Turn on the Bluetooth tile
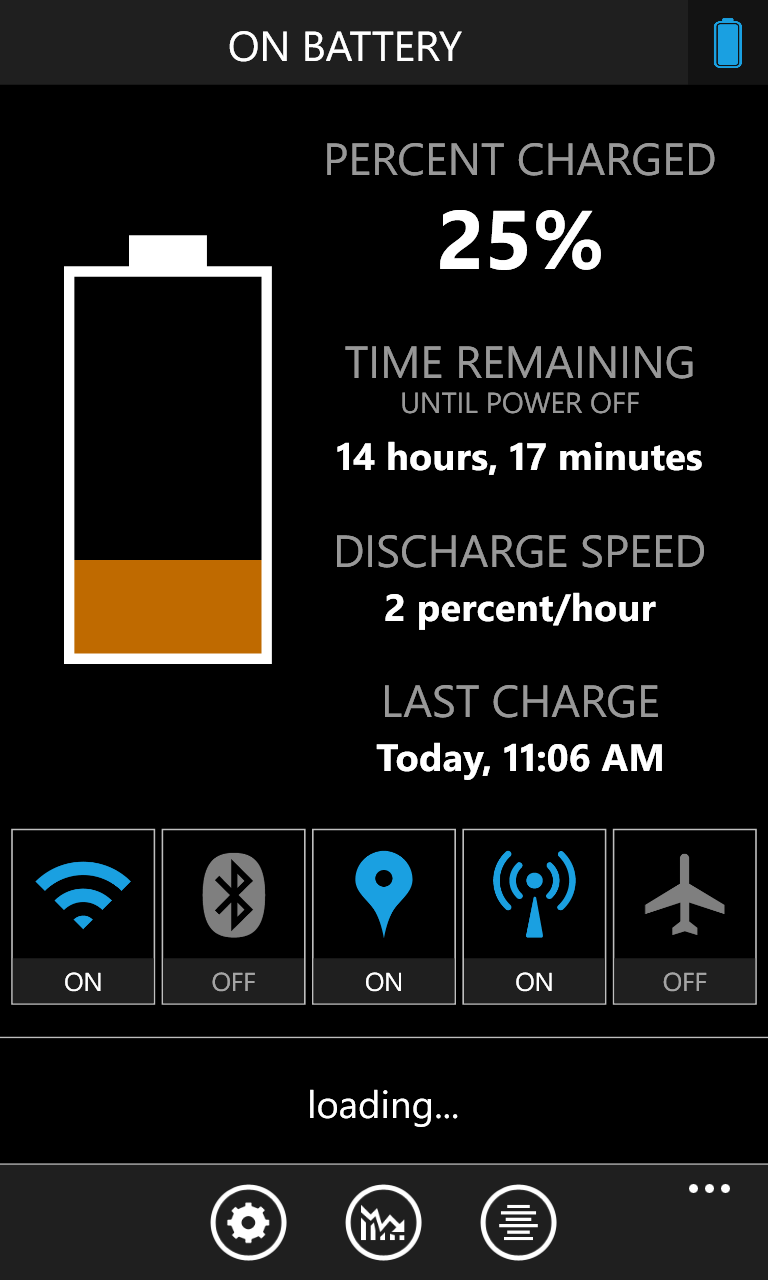This screenshot has height=1280, width=768. 233,915
